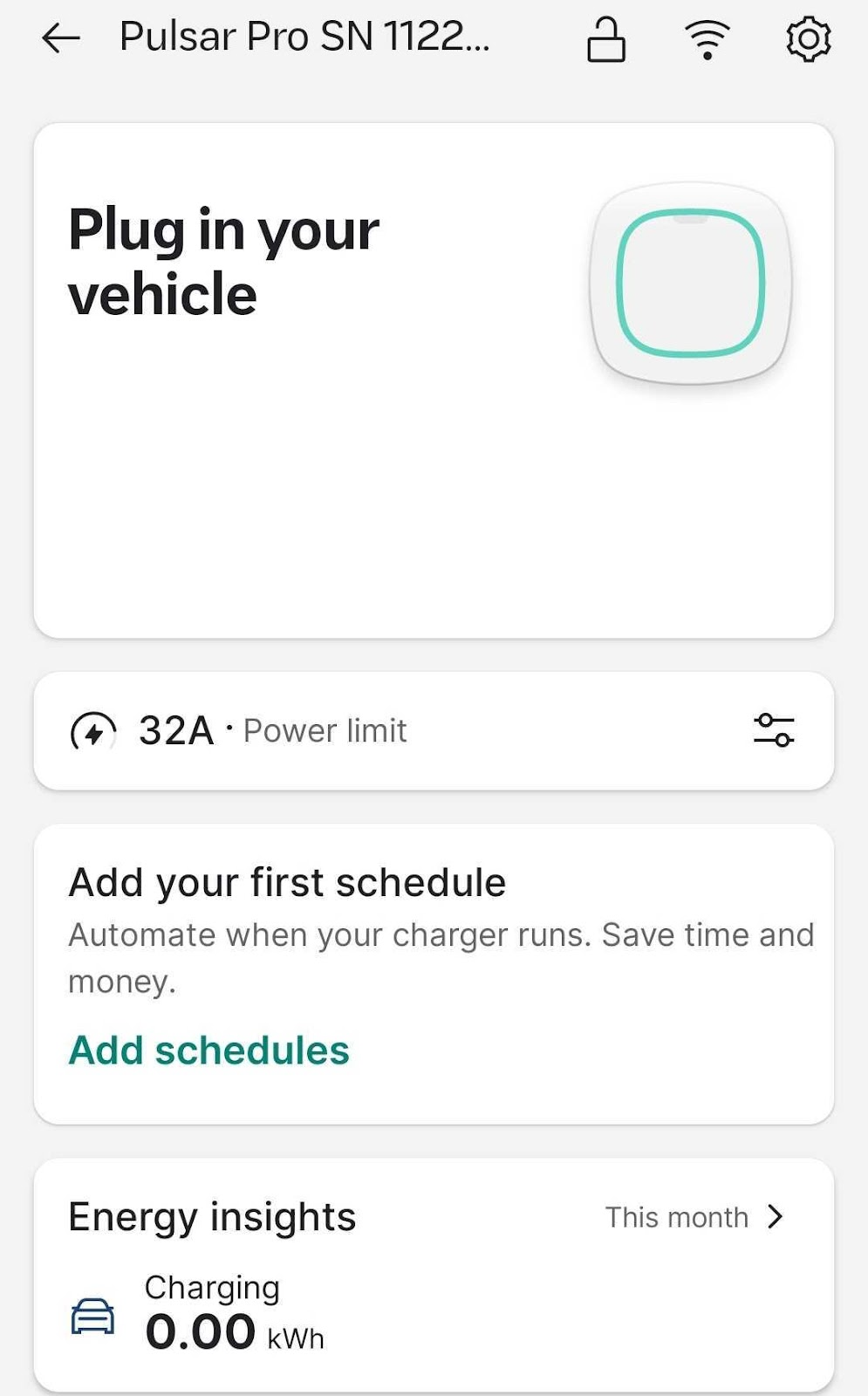
Task: Tap the Add schedules link
Action: click(x=208, y=1050)
